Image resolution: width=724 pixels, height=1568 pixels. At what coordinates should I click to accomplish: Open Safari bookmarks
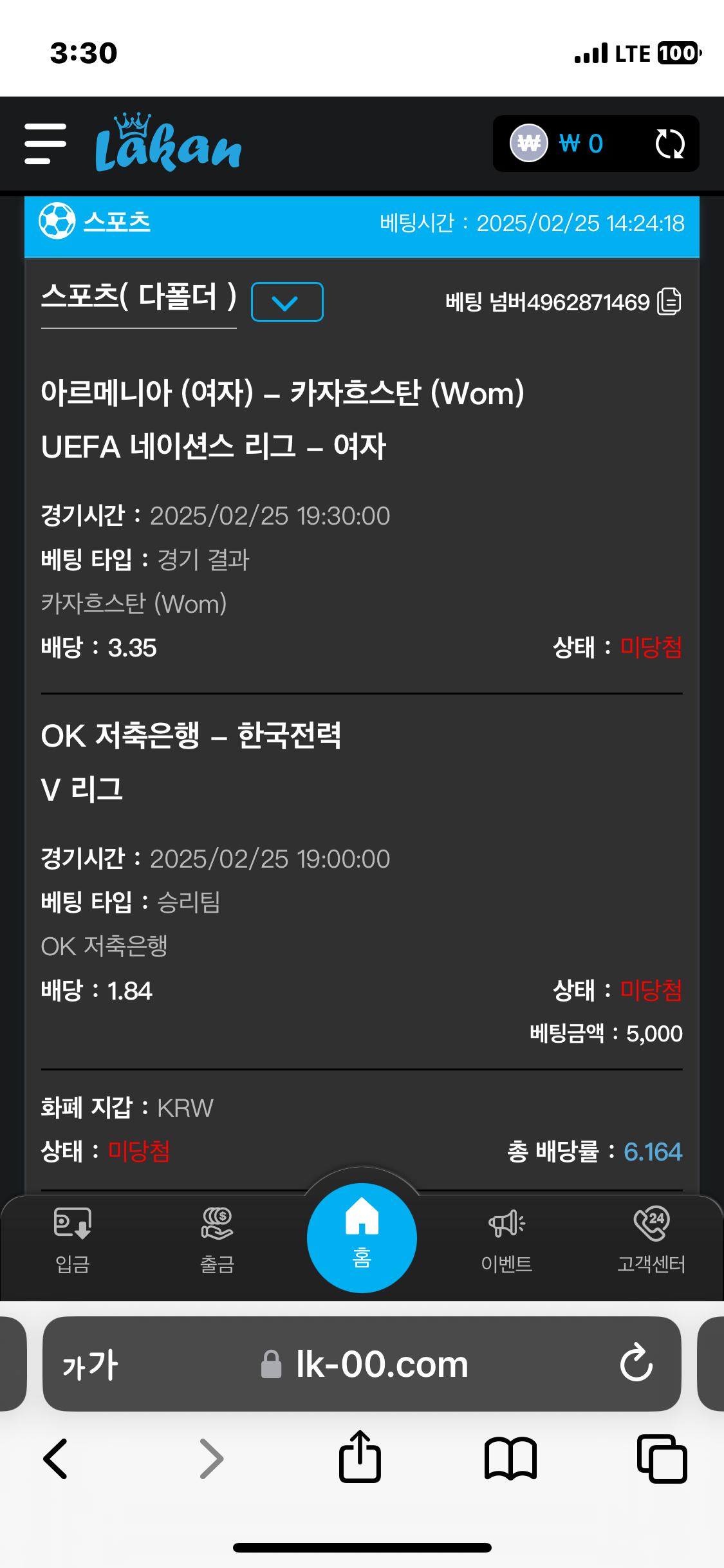tap(510, 1459)
